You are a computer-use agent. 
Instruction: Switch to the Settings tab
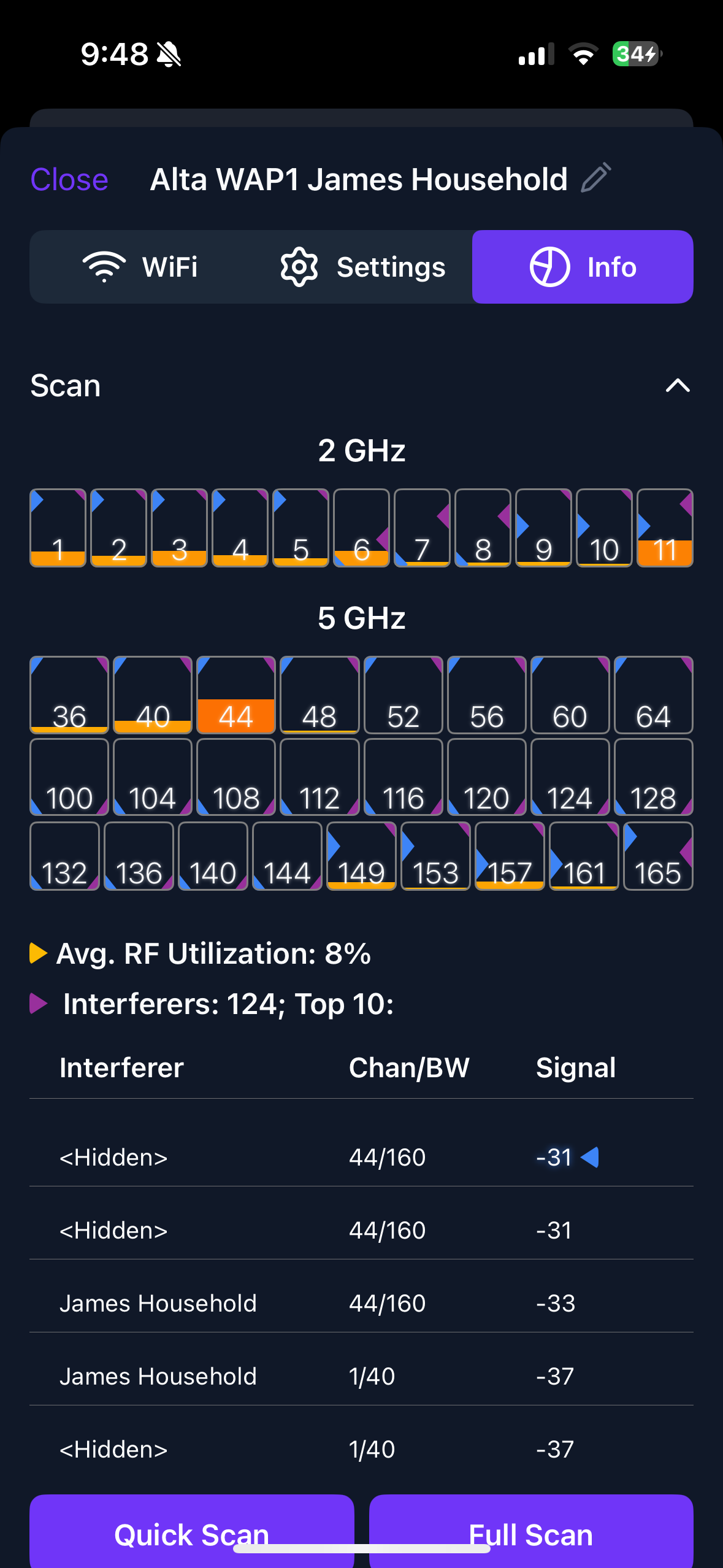pos(362,267)
